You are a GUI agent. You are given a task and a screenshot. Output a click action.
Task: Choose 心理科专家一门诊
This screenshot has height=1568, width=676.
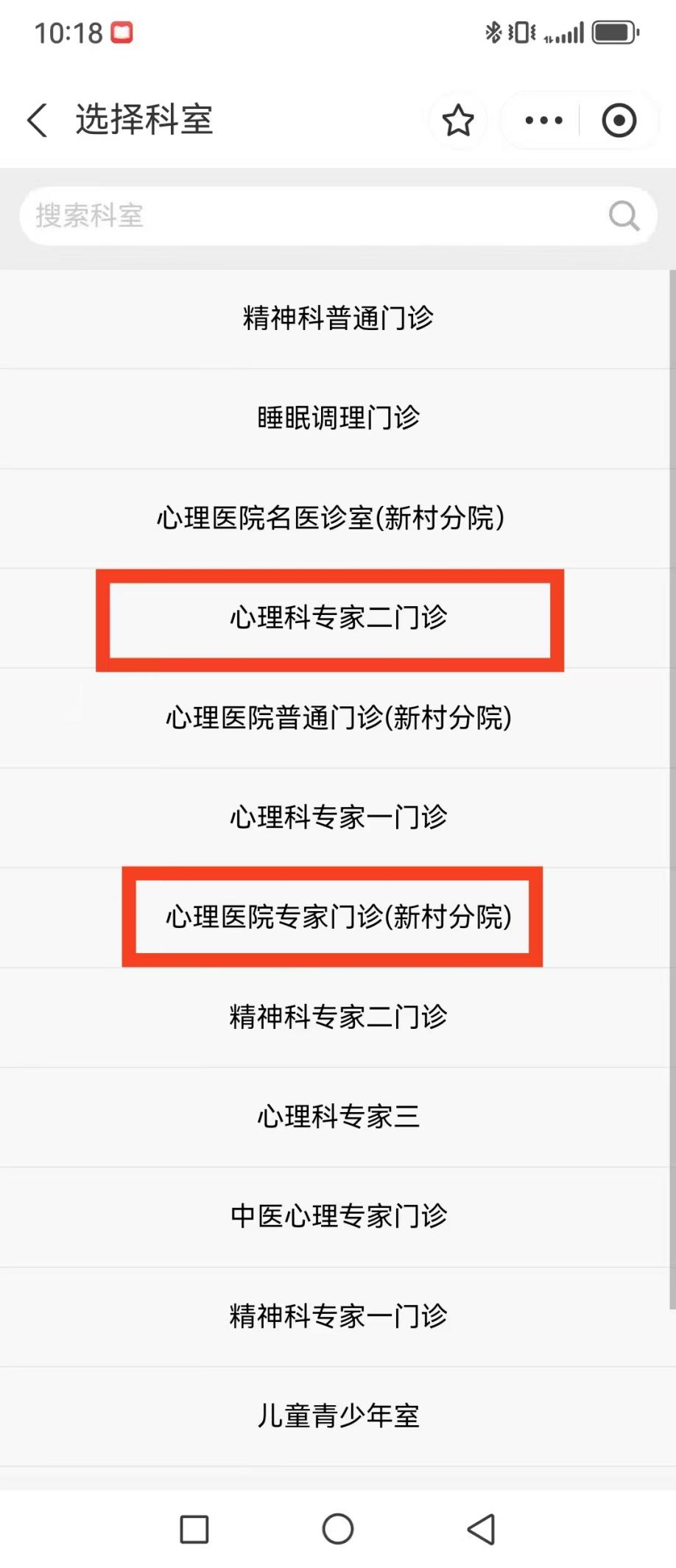point(338,817)
